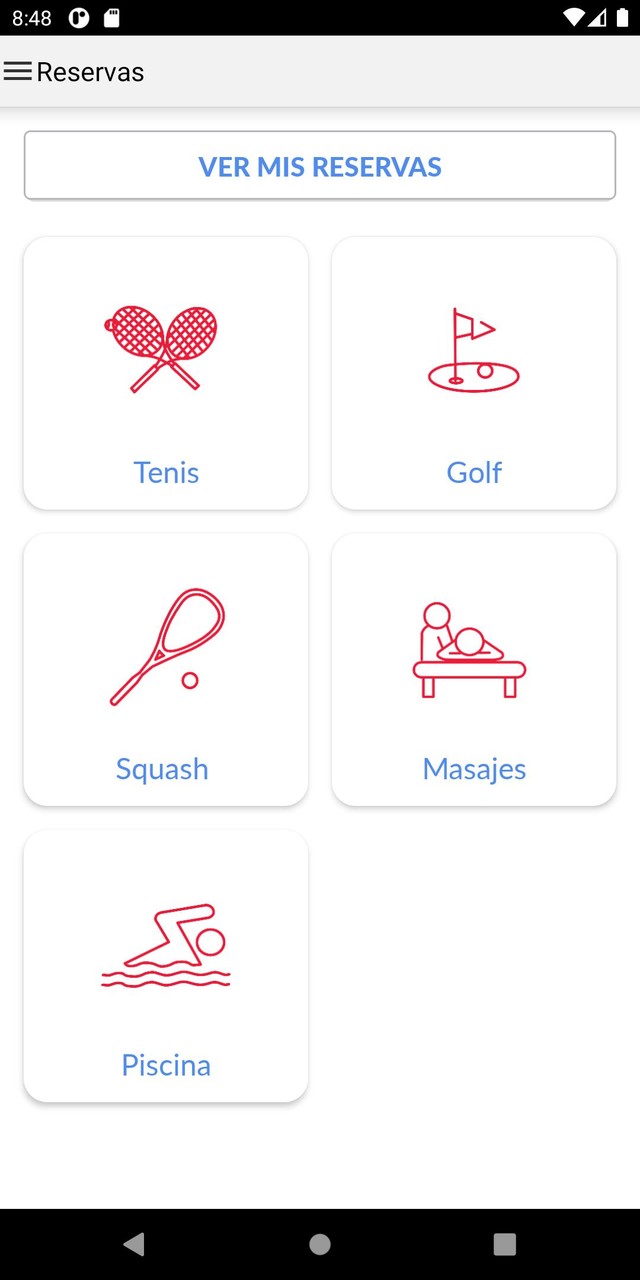Open the Masajes booking card
640x1280 pixels.
point(474,669)
